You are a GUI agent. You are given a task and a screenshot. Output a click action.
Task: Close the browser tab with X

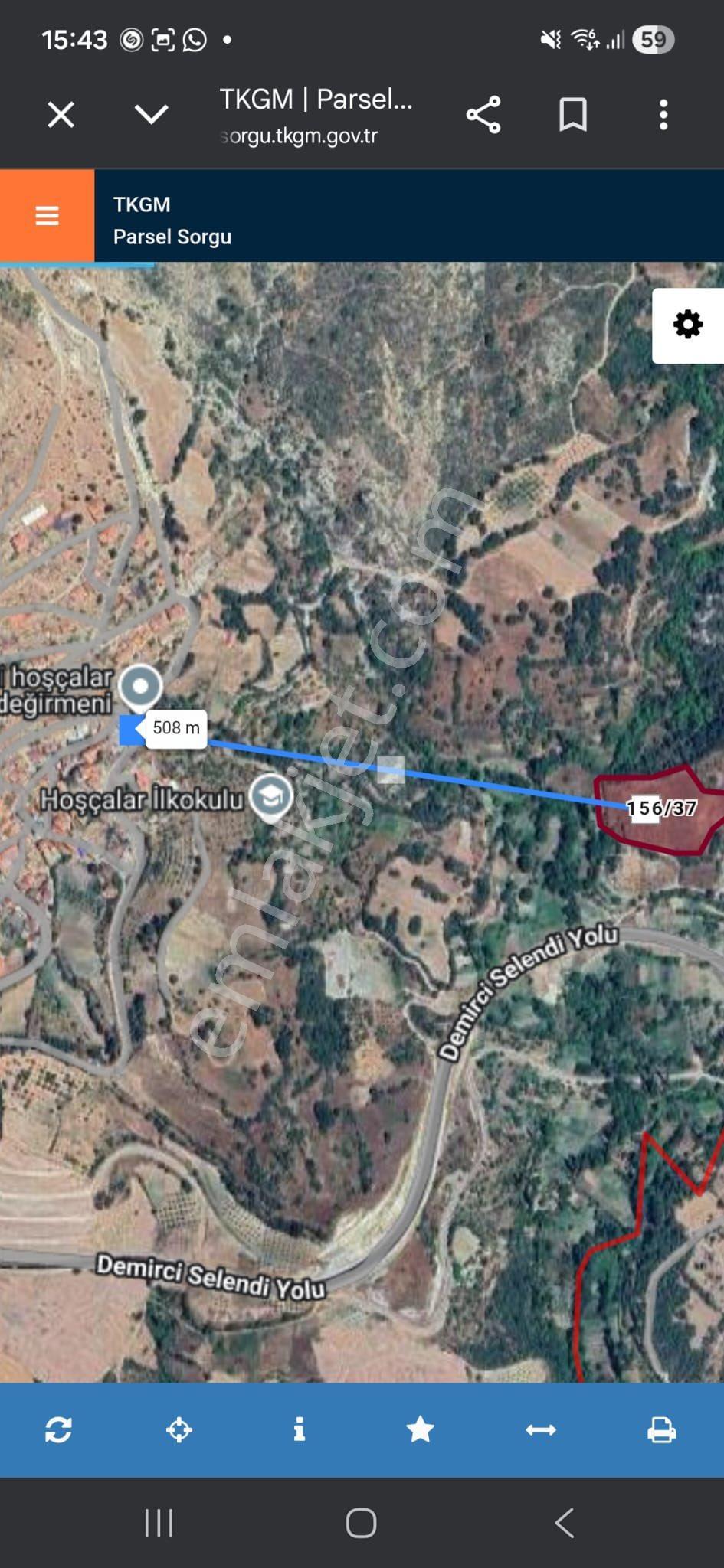61,115
